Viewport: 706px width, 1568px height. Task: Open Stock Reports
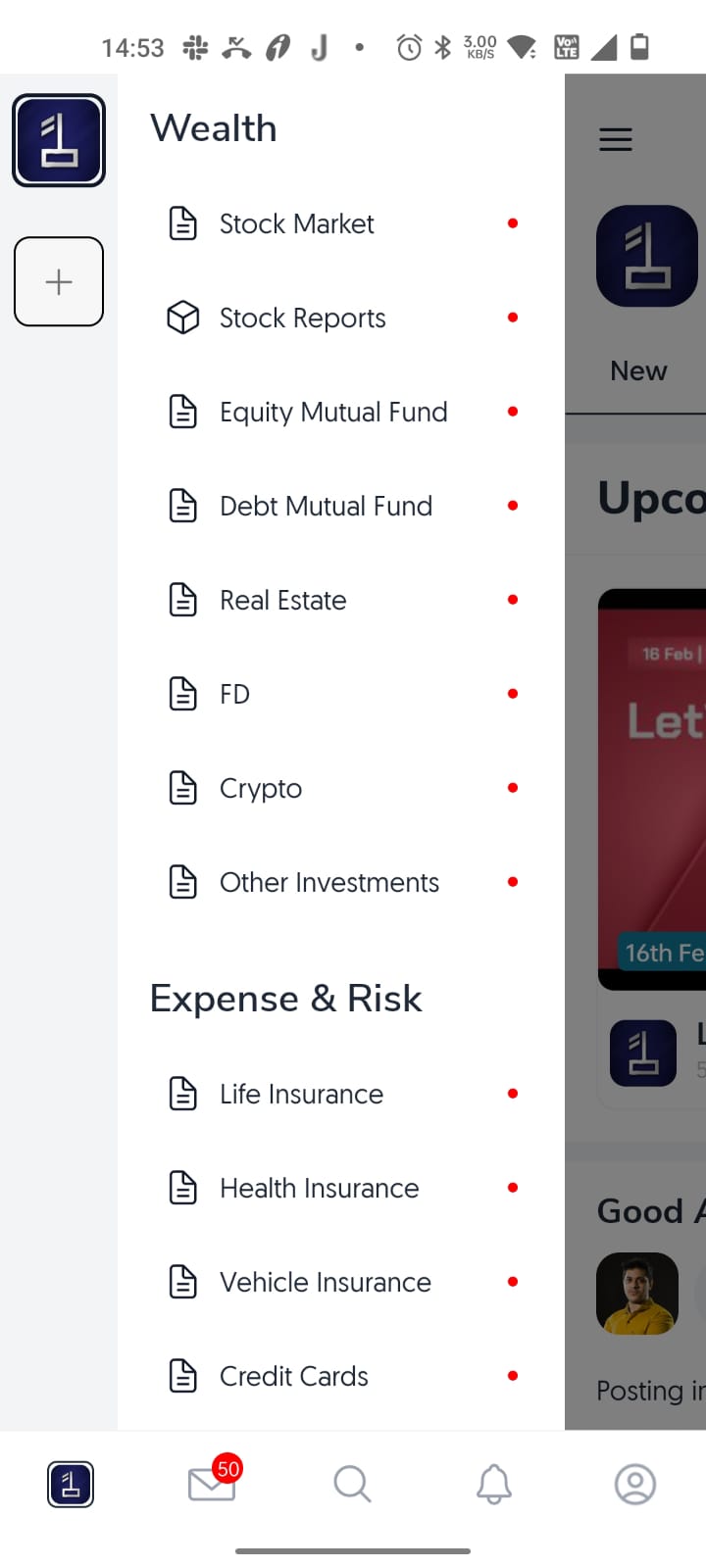tap(341, 318)
